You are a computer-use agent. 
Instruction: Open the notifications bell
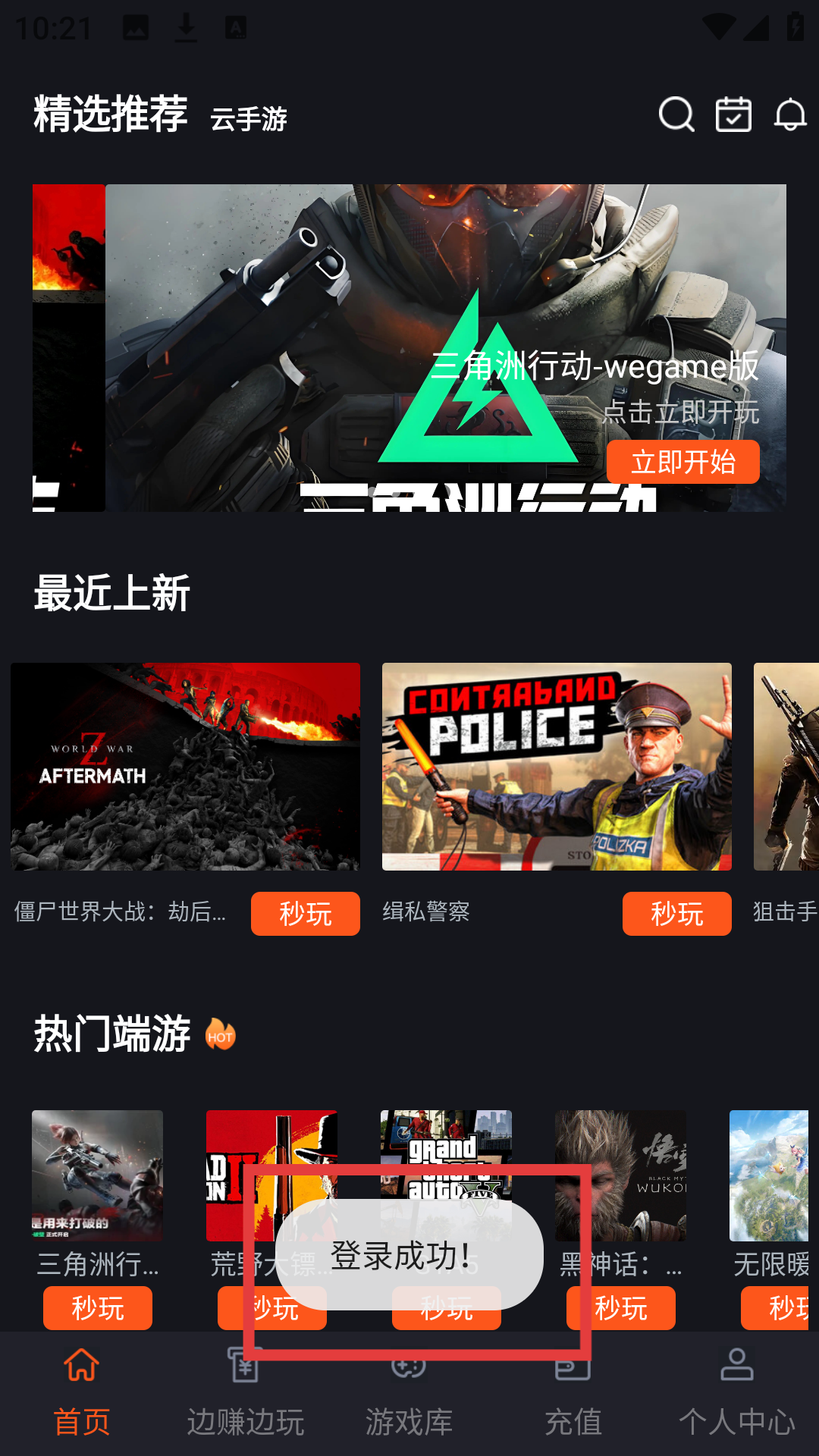pos(789,115)
